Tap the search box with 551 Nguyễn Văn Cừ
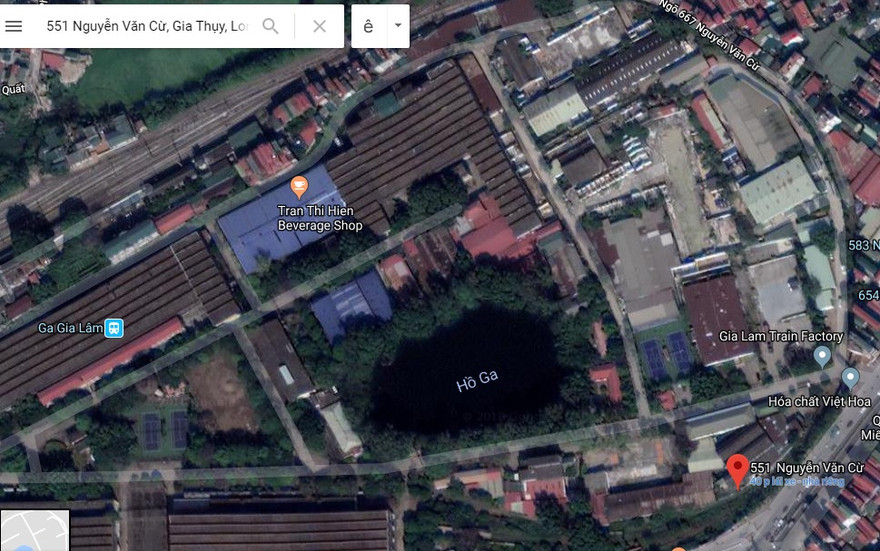 [x=147, y=26]
